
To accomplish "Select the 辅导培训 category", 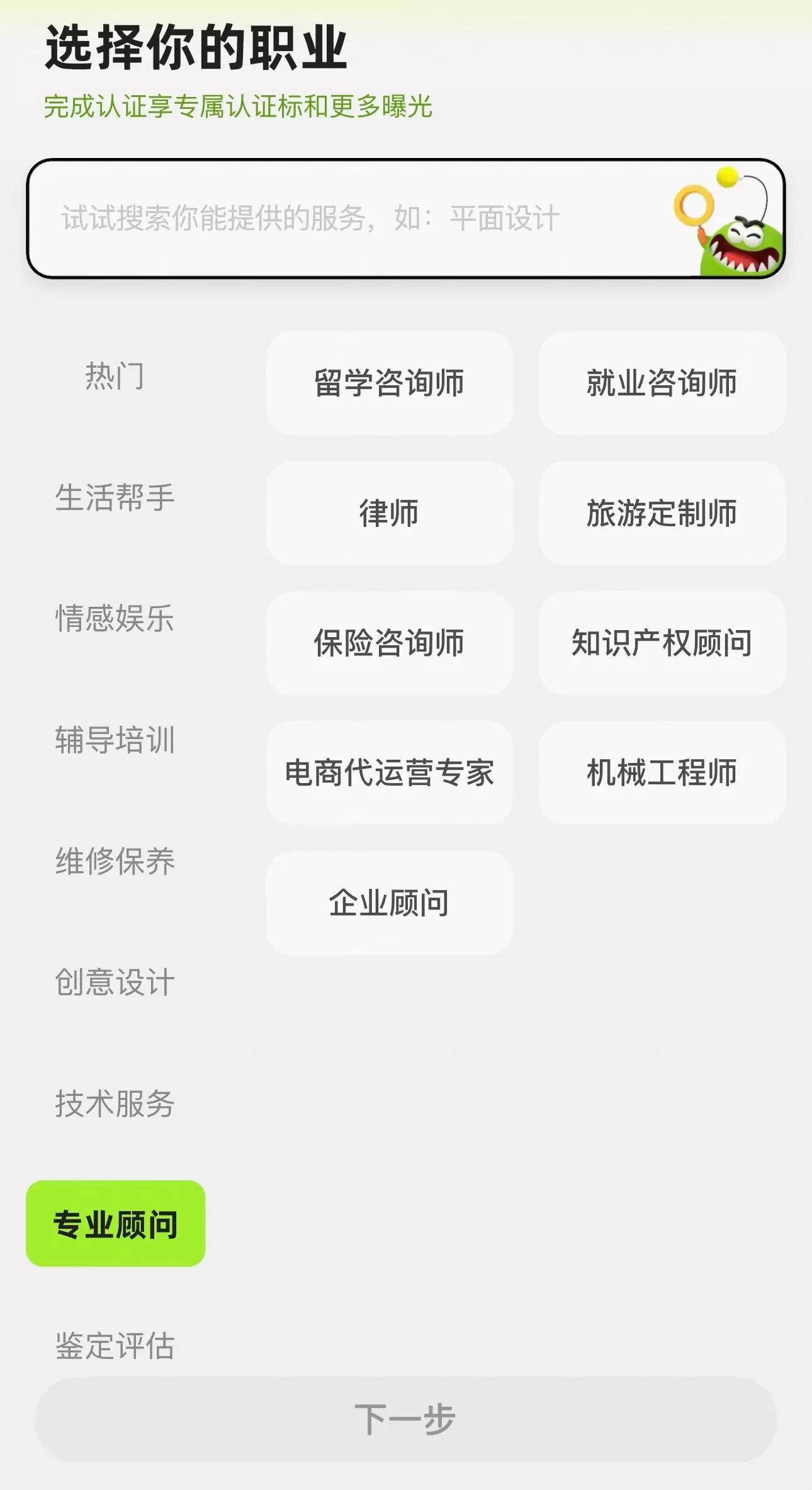I will click(115, 740).
